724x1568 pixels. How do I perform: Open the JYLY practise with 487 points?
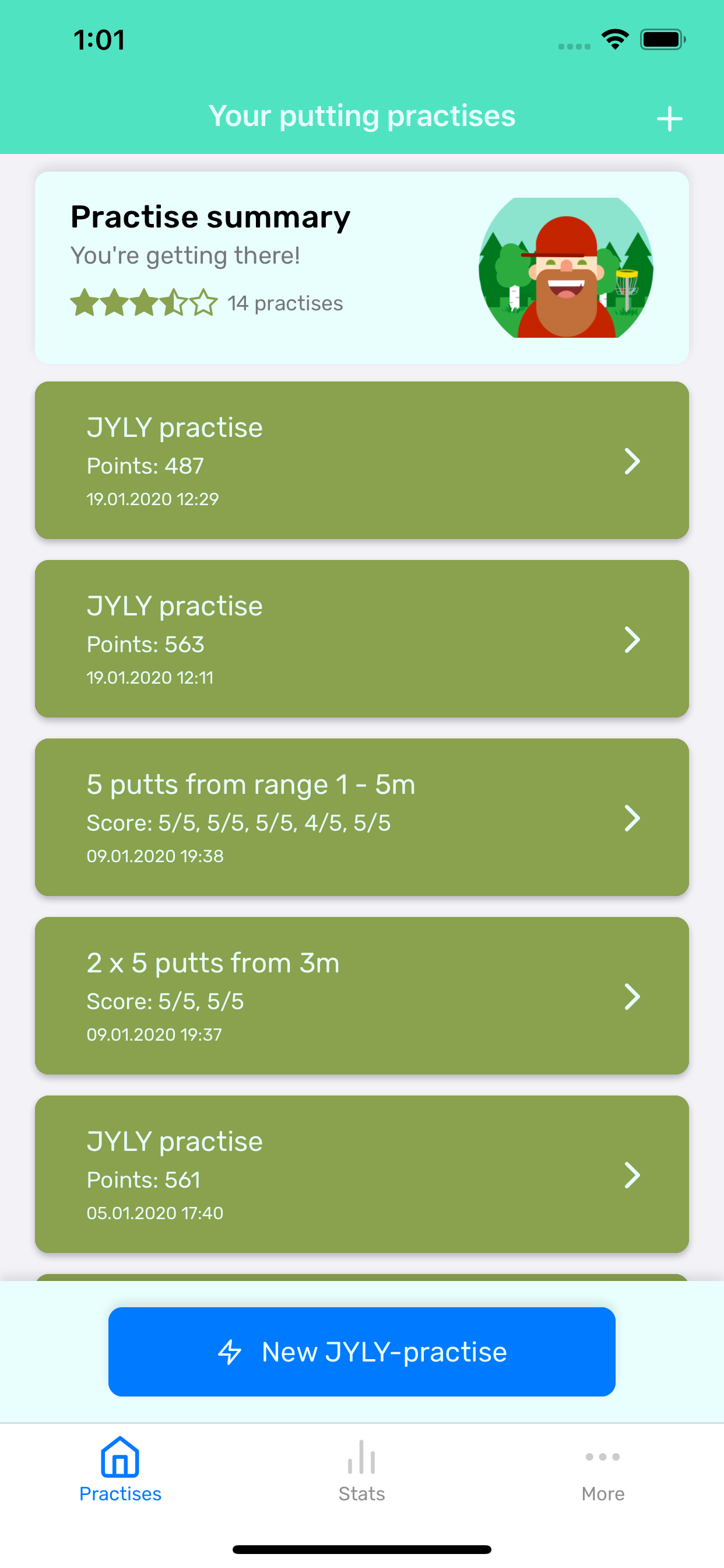[x=362, y=460]
